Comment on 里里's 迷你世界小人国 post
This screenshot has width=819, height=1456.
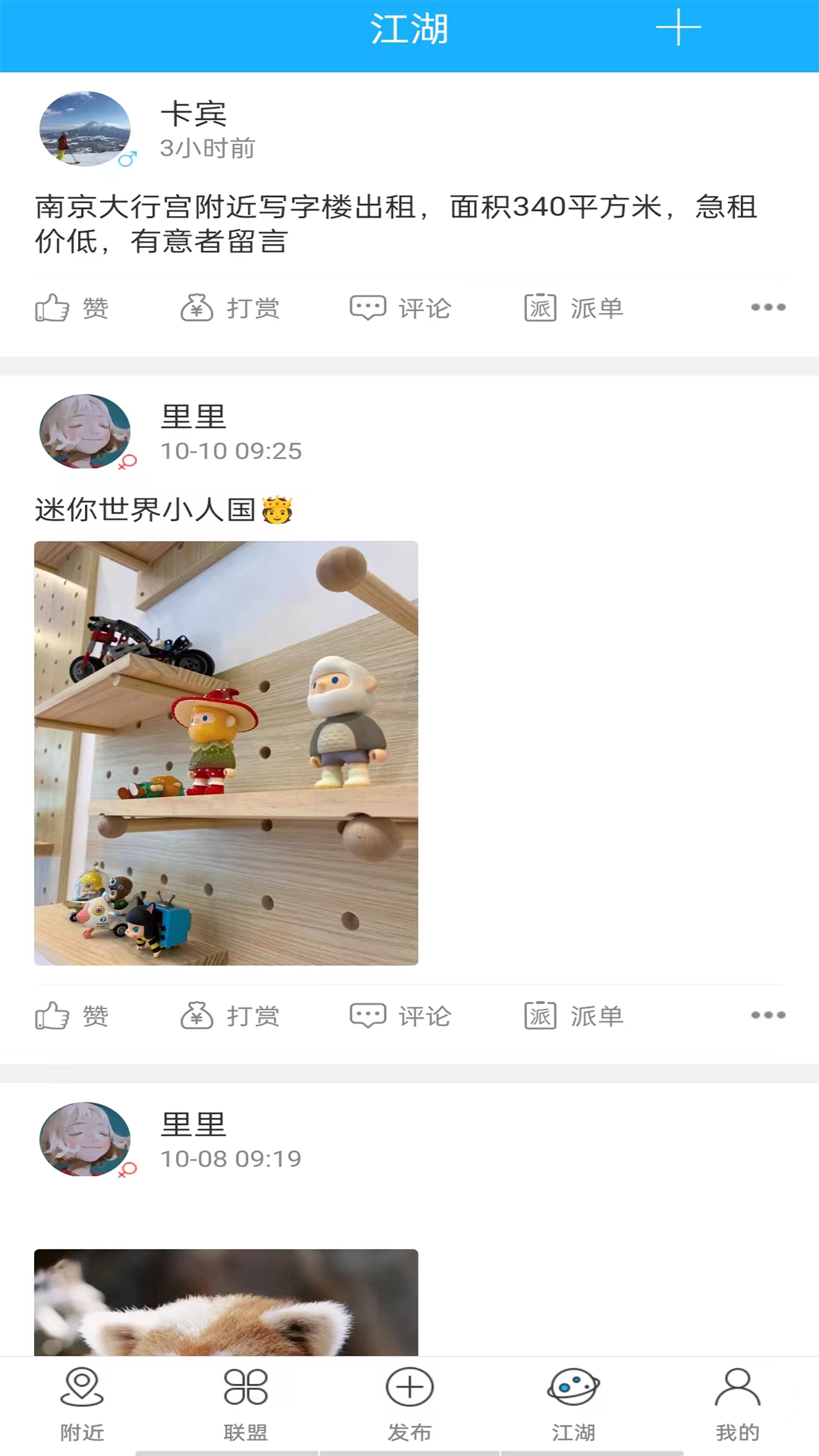click(x=400, y=1015)
